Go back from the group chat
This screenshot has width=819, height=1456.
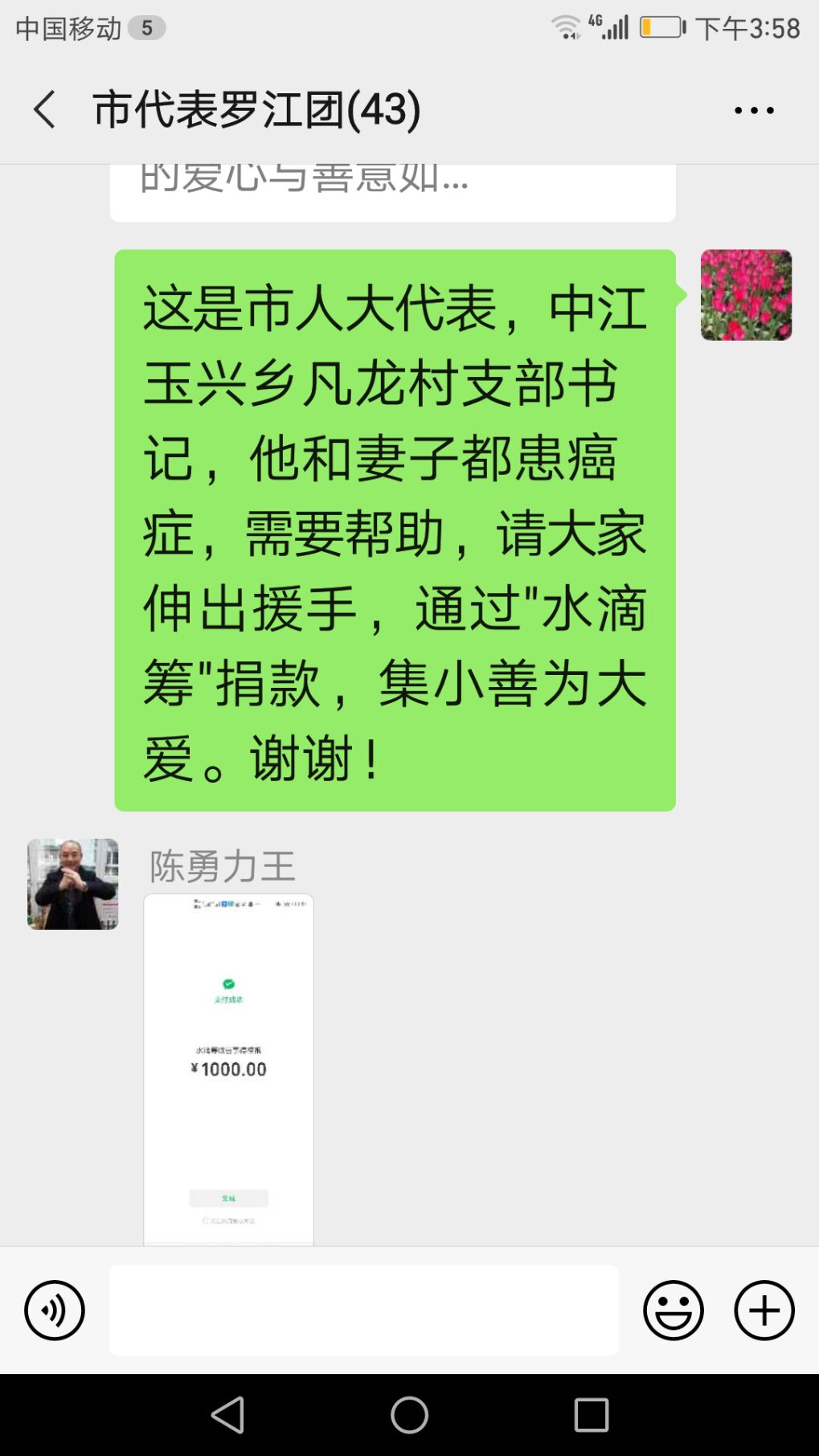[44, 109]
